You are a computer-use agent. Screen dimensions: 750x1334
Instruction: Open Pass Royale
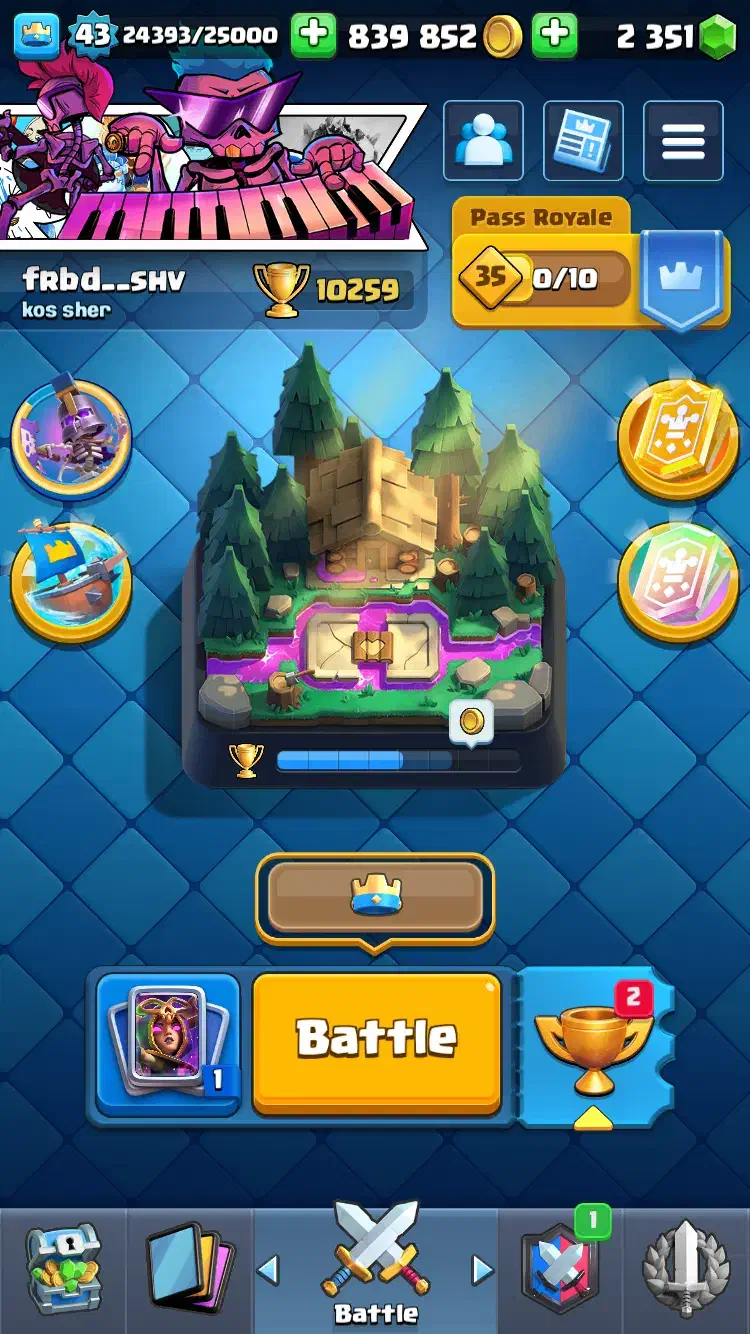click(x=591, y=263)
